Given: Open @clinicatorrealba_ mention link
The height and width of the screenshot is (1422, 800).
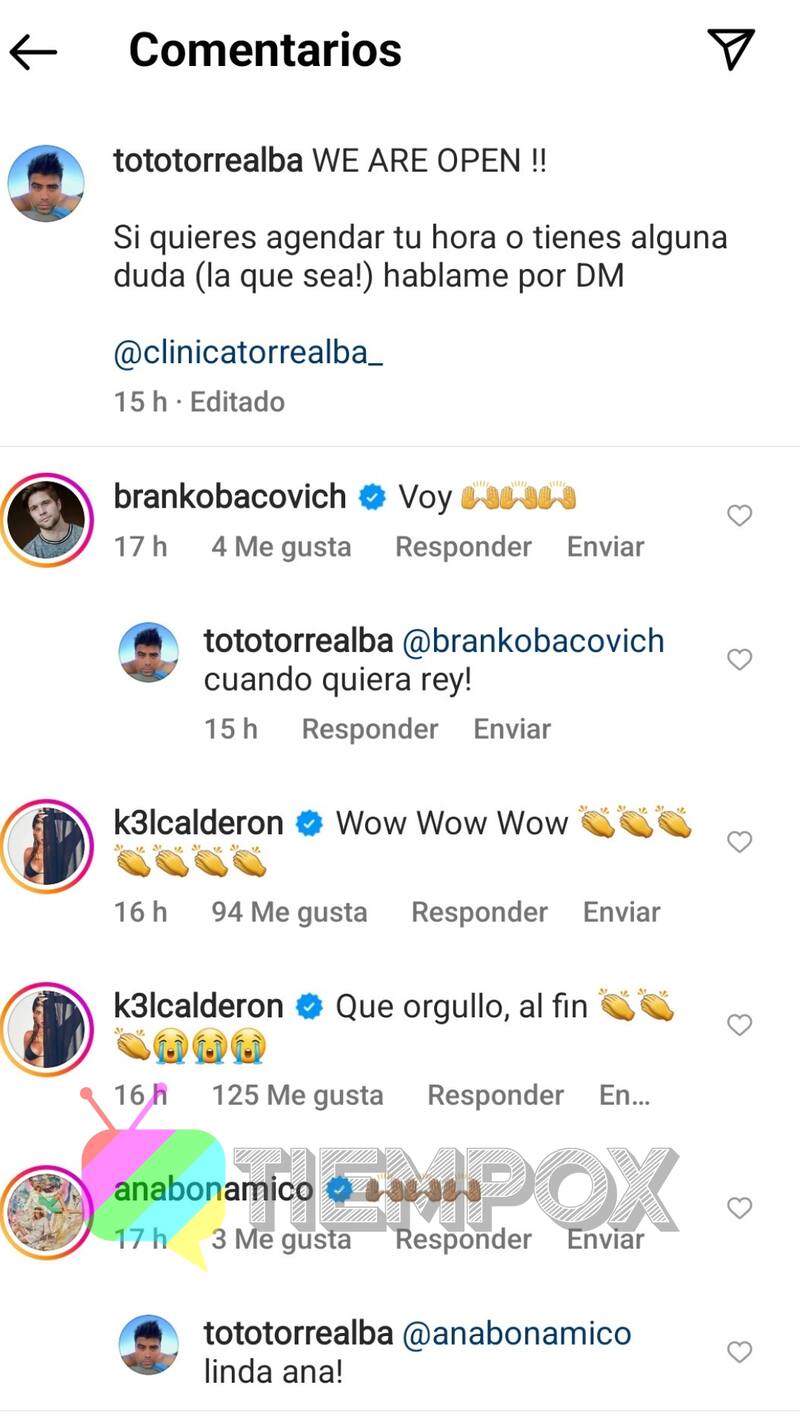Looking at the screenshot, I should (x=249, y=352).
